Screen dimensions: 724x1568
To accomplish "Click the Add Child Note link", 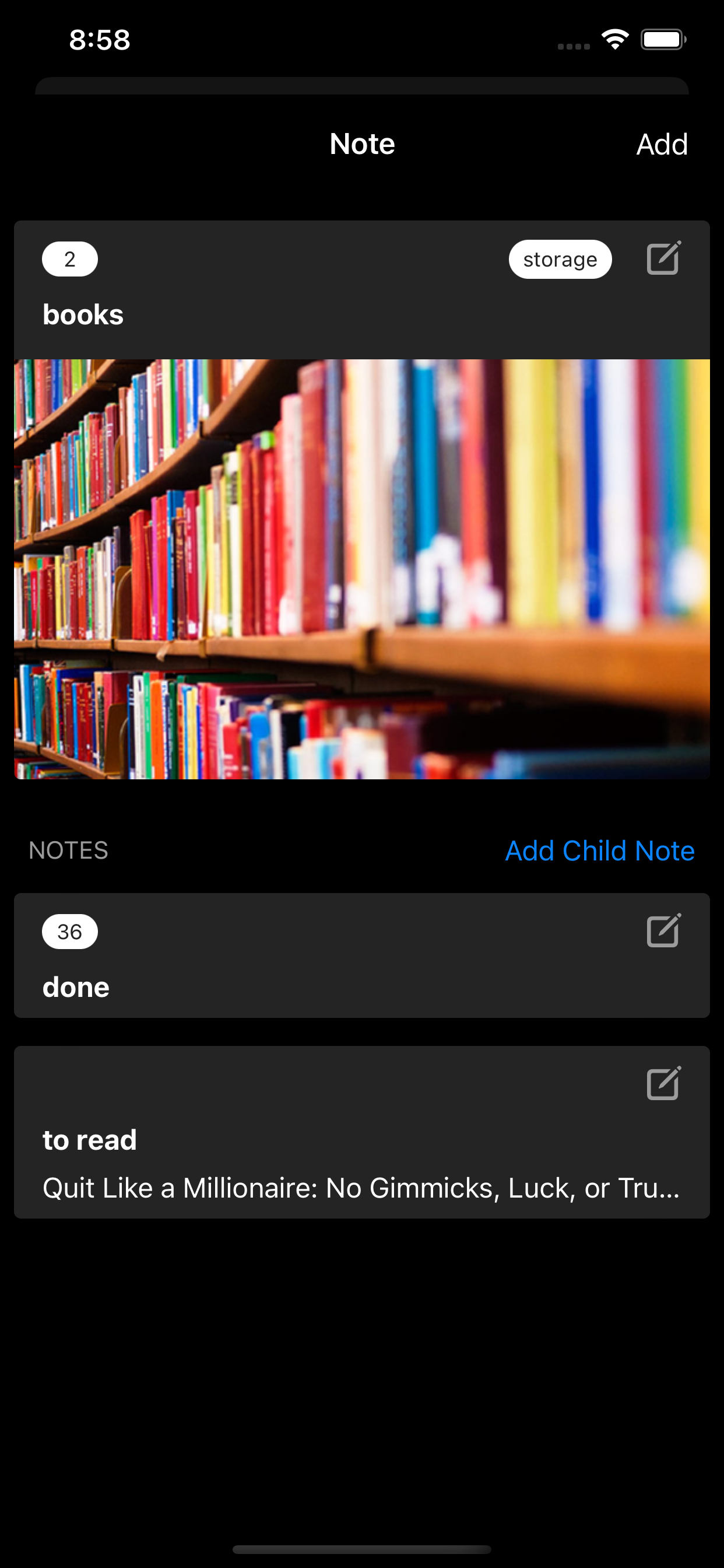I will pos(599,850).
